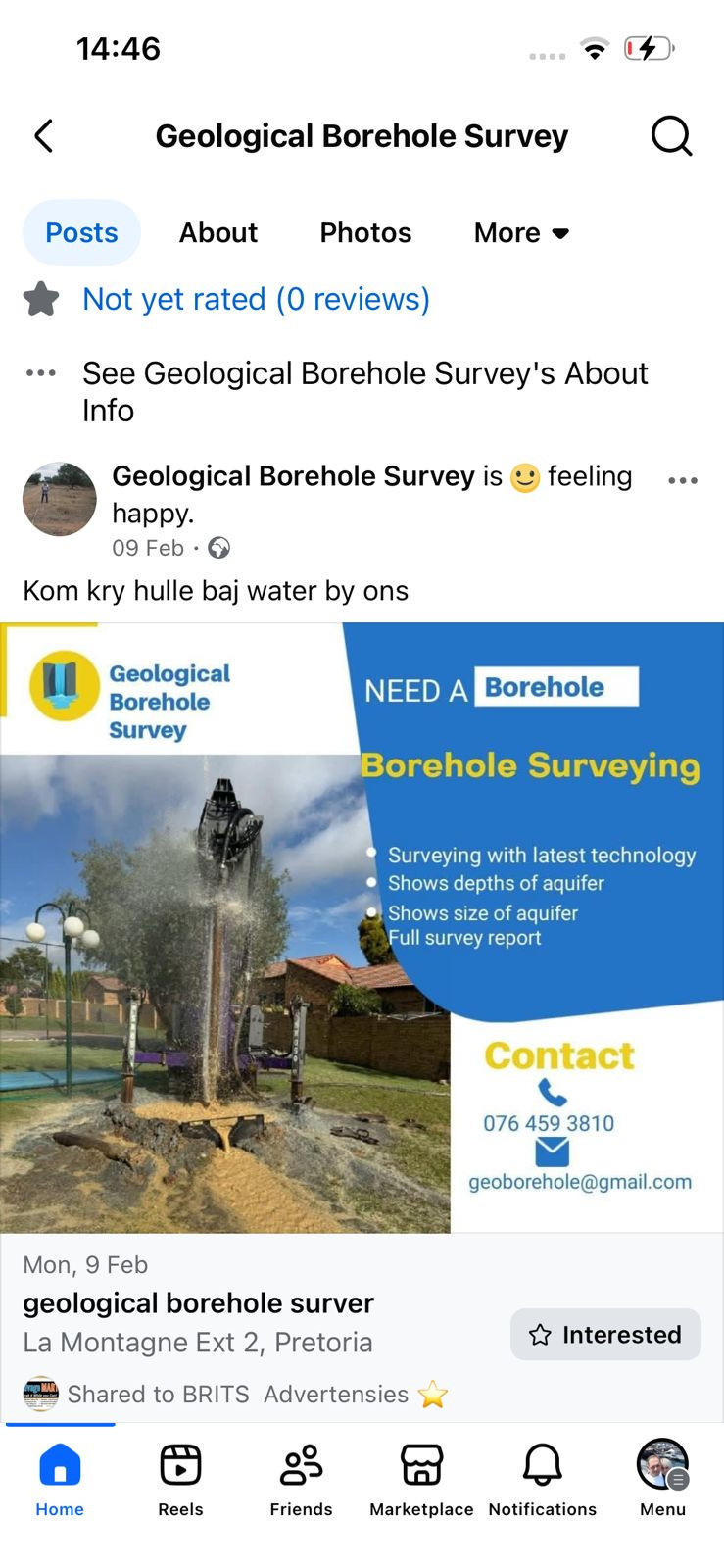
Task: Open the Friends tab
Action: pos(301,1480)
